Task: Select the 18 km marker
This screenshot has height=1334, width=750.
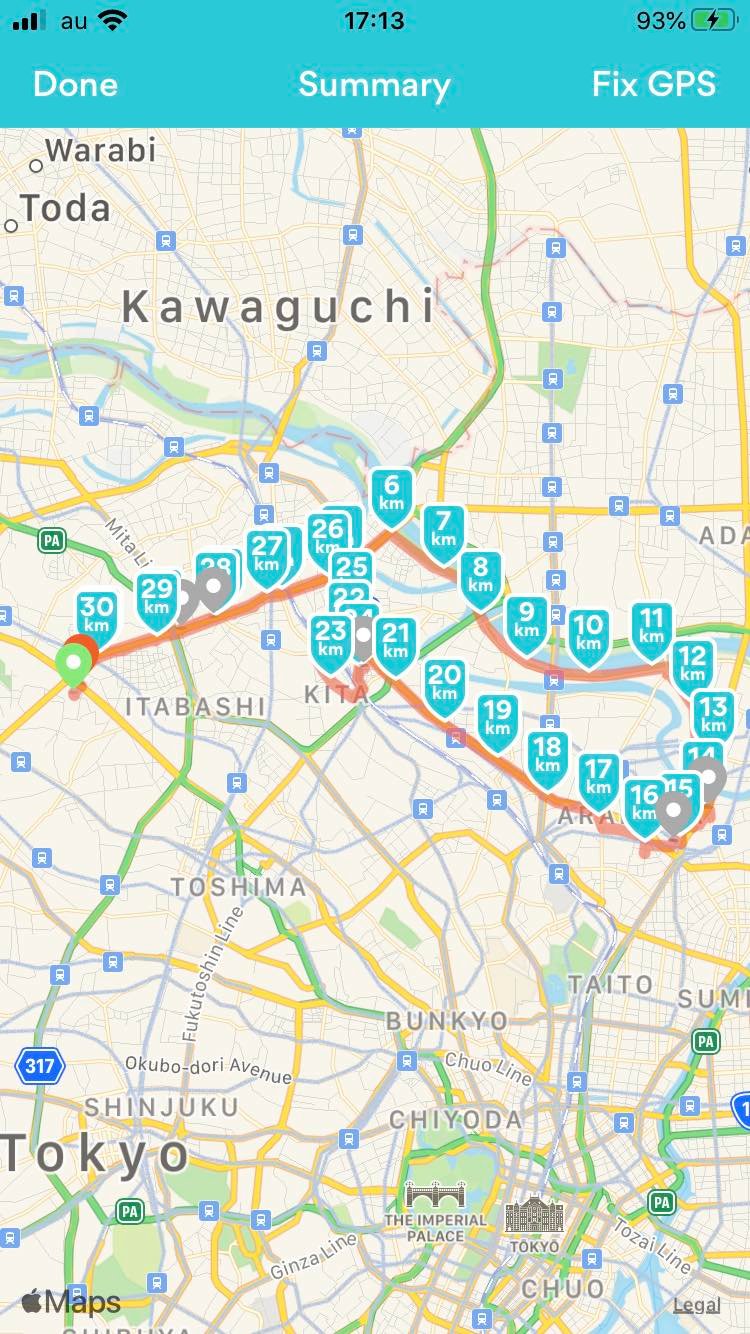Action: [x=547, y=755]
